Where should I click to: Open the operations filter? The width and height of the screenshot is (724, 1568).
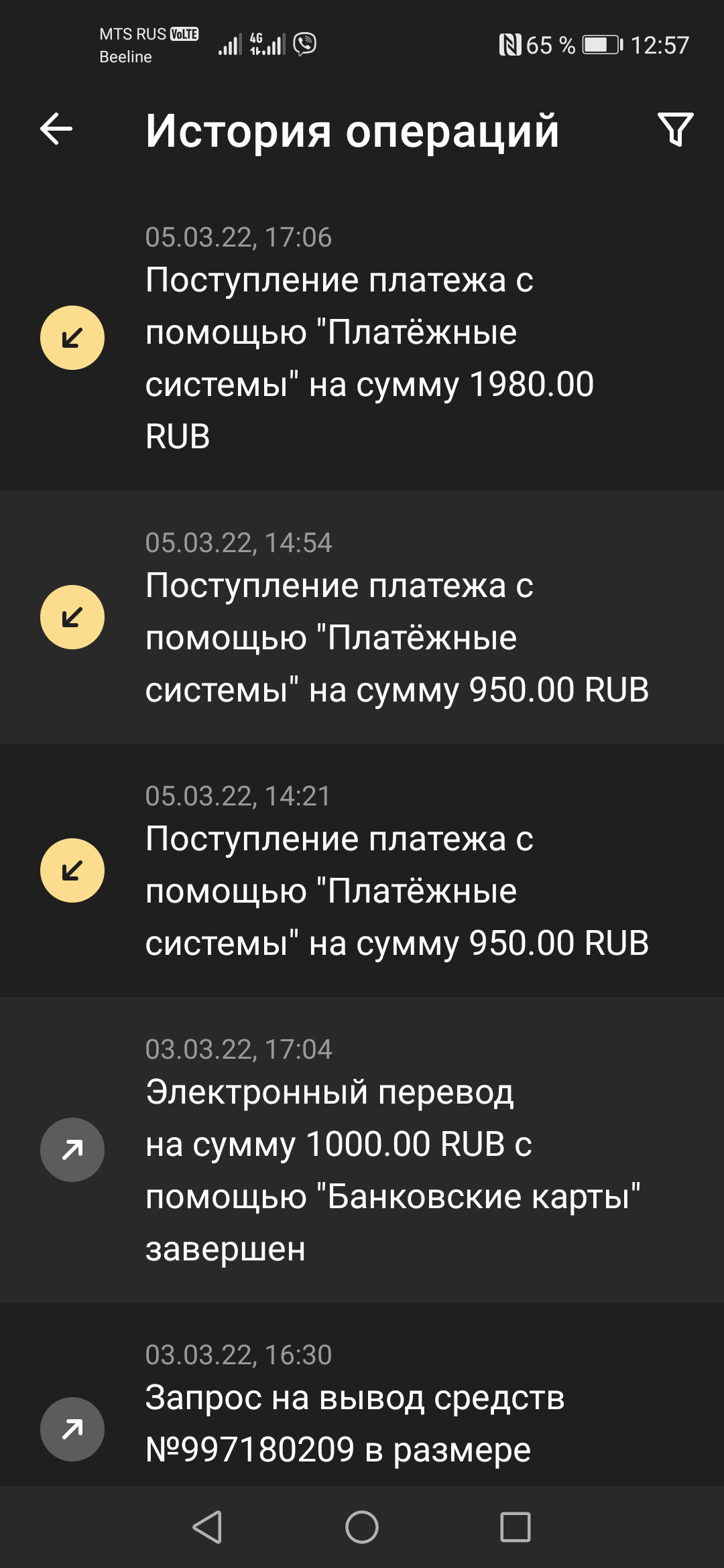[x=675, y=129]
